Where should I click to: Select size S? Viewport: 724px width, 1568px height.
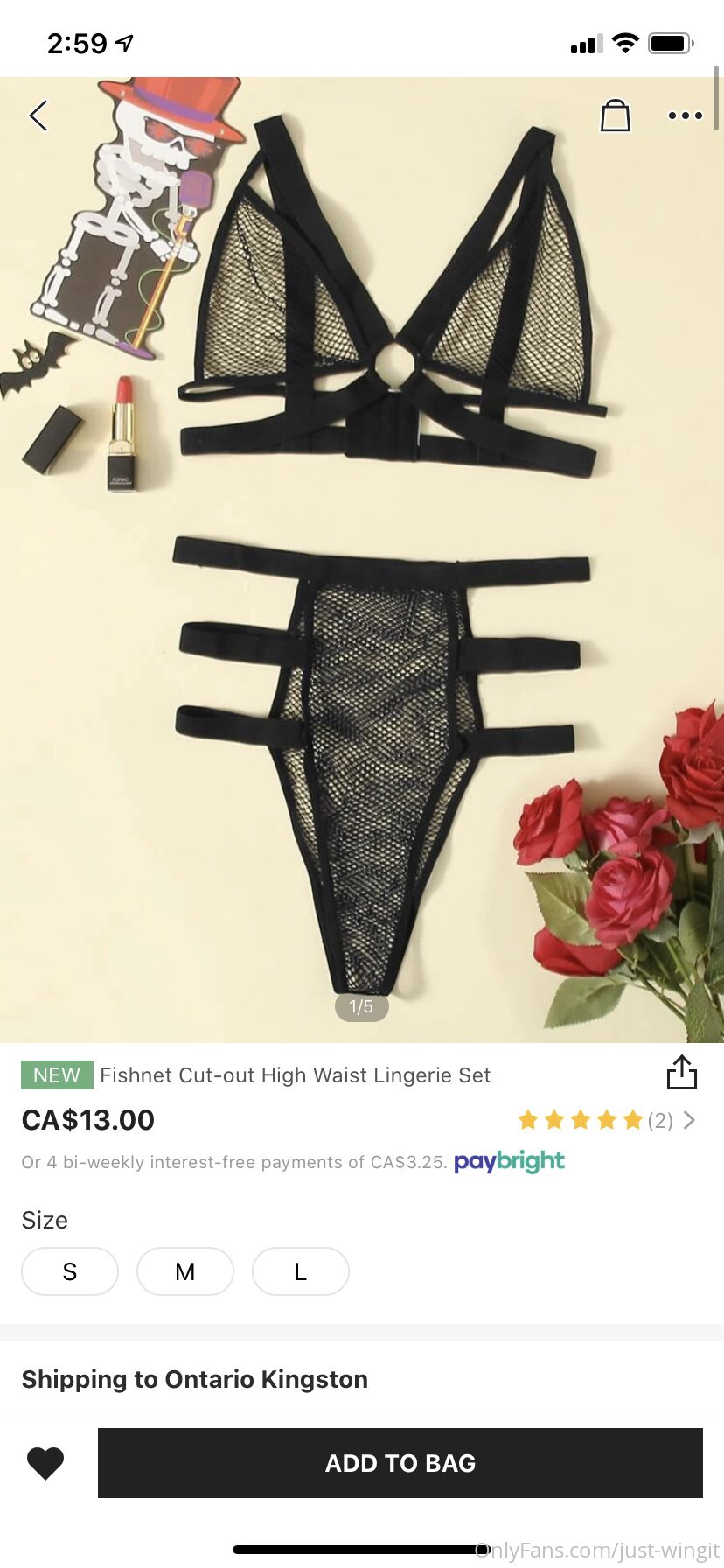(x=70, y=1271)
